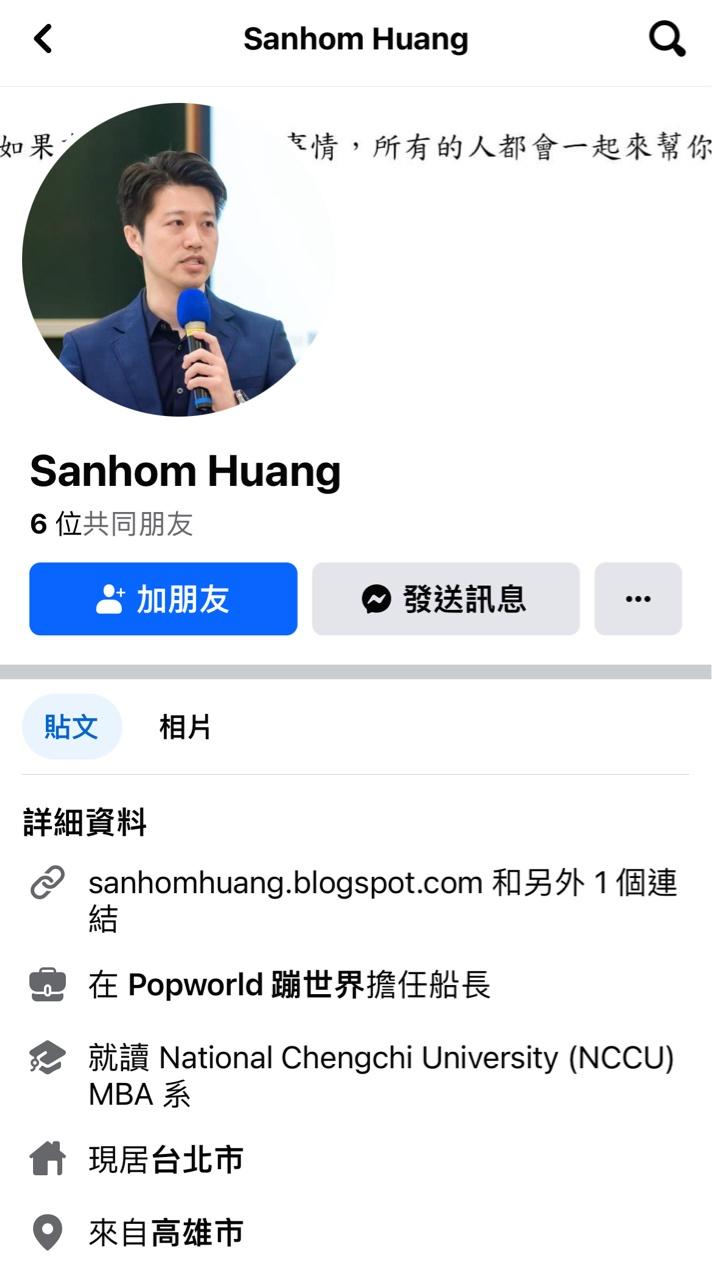Image resolution: width=712 pixels, height=1280 pixels.
Task: Open National Chengchi University (NCCU) page
Action: click(x=416, y=1058)
